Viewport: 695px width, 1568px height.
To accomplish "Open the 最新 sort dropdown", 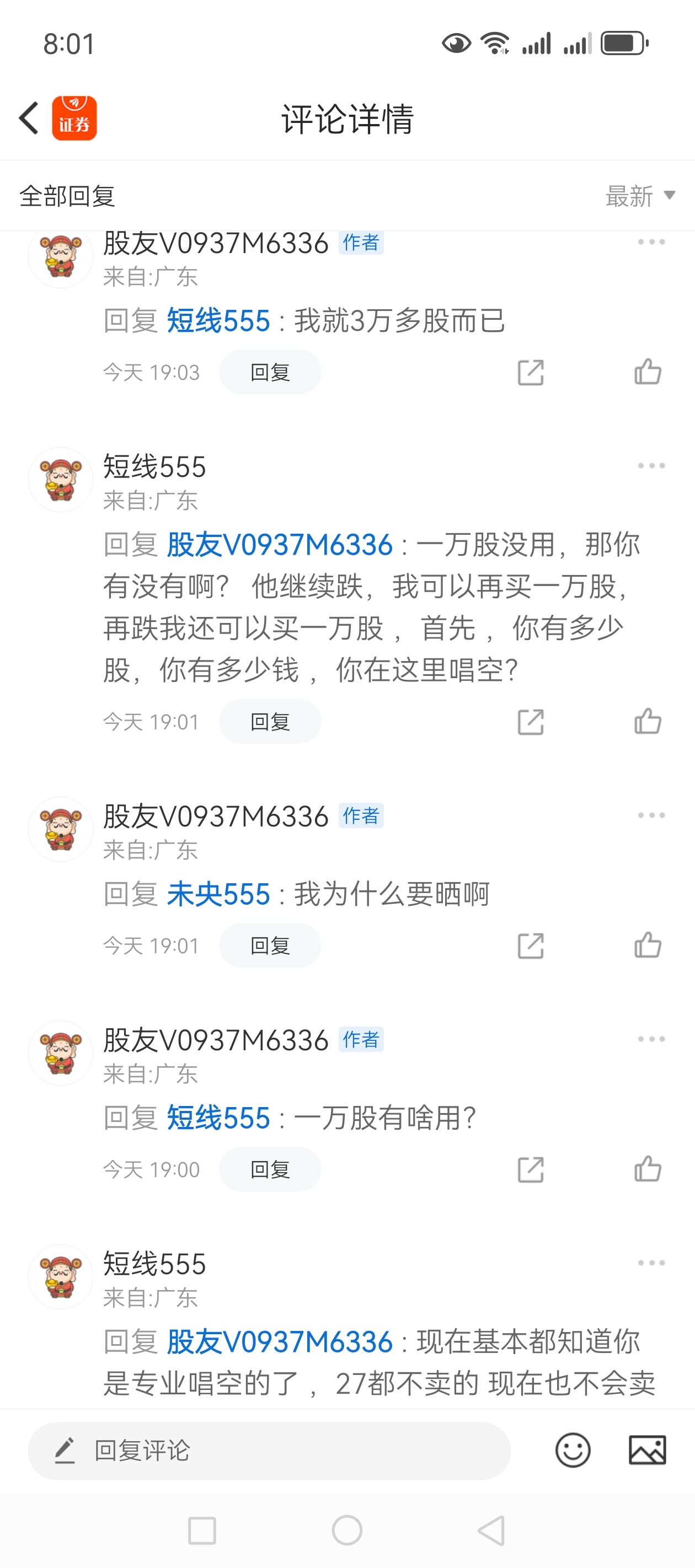I will [x=640, y=196].
